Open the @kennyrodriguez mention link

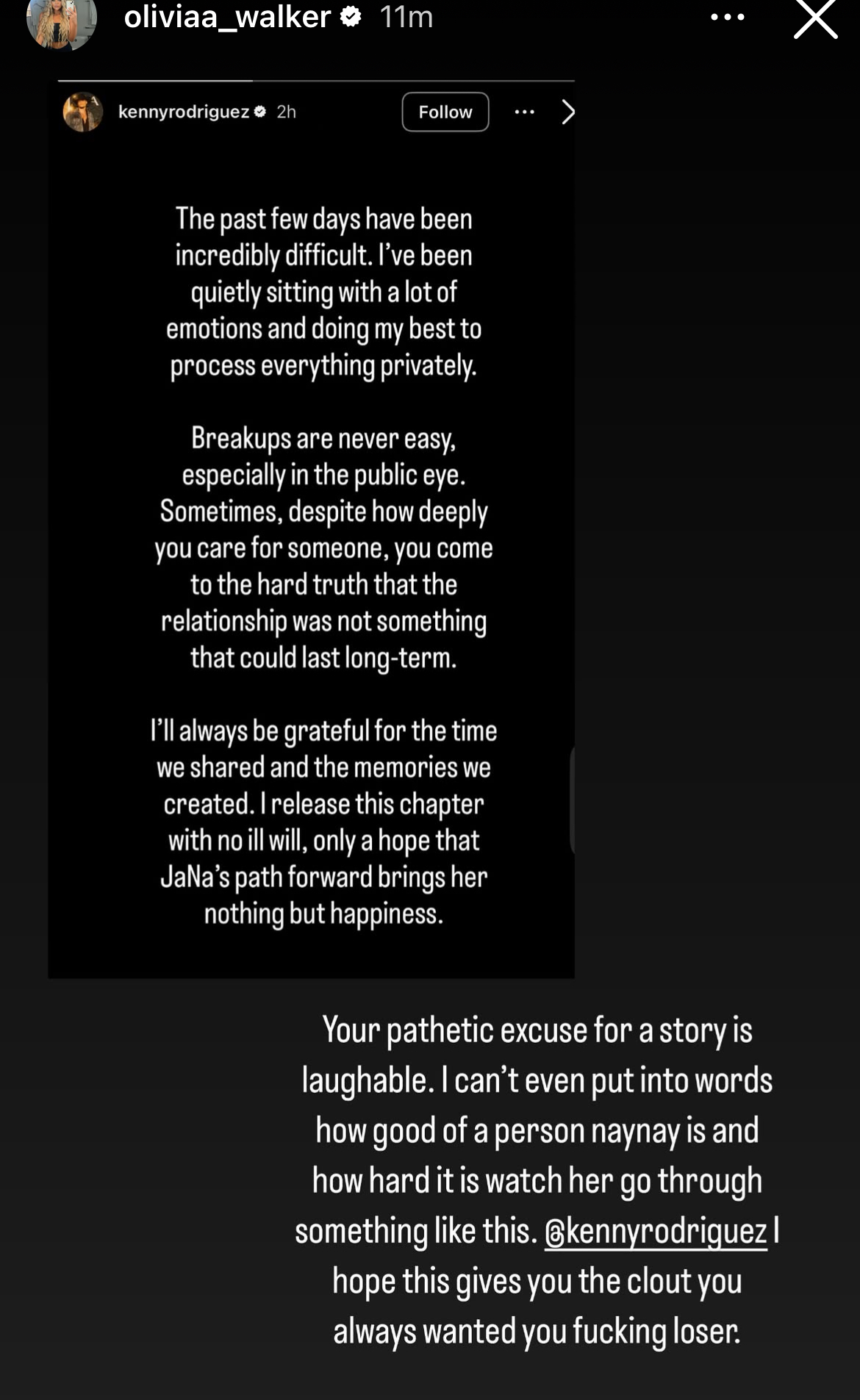[x=656, y=1231]
